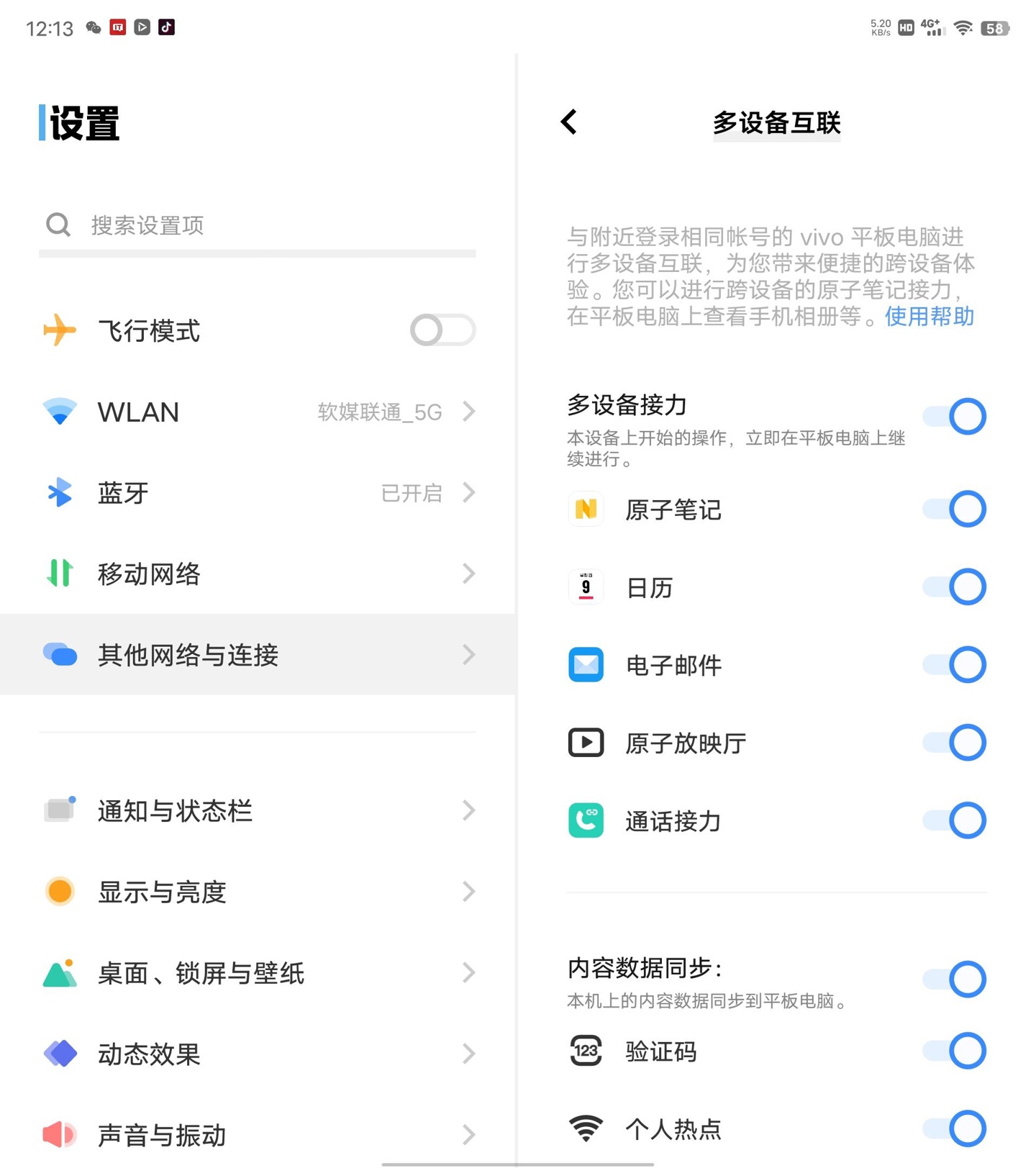Image resolution: width=1036 pixels, height=1168 pixels.
Task: Turn off 内容数据同步 sync toggle
Action: [x=954, y=979]
